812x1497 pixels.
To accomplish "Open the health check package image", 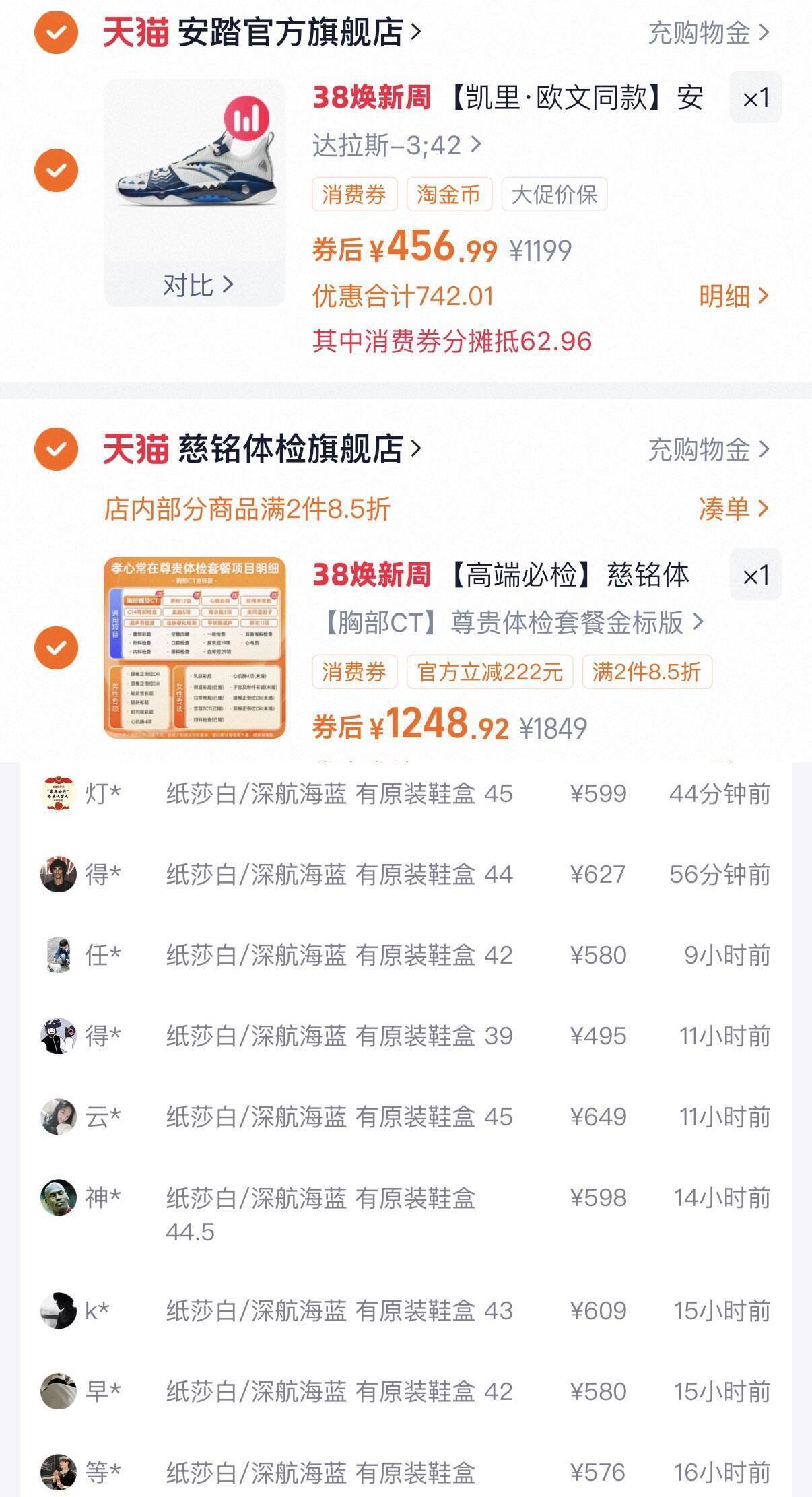I will [x=195, y=648].
